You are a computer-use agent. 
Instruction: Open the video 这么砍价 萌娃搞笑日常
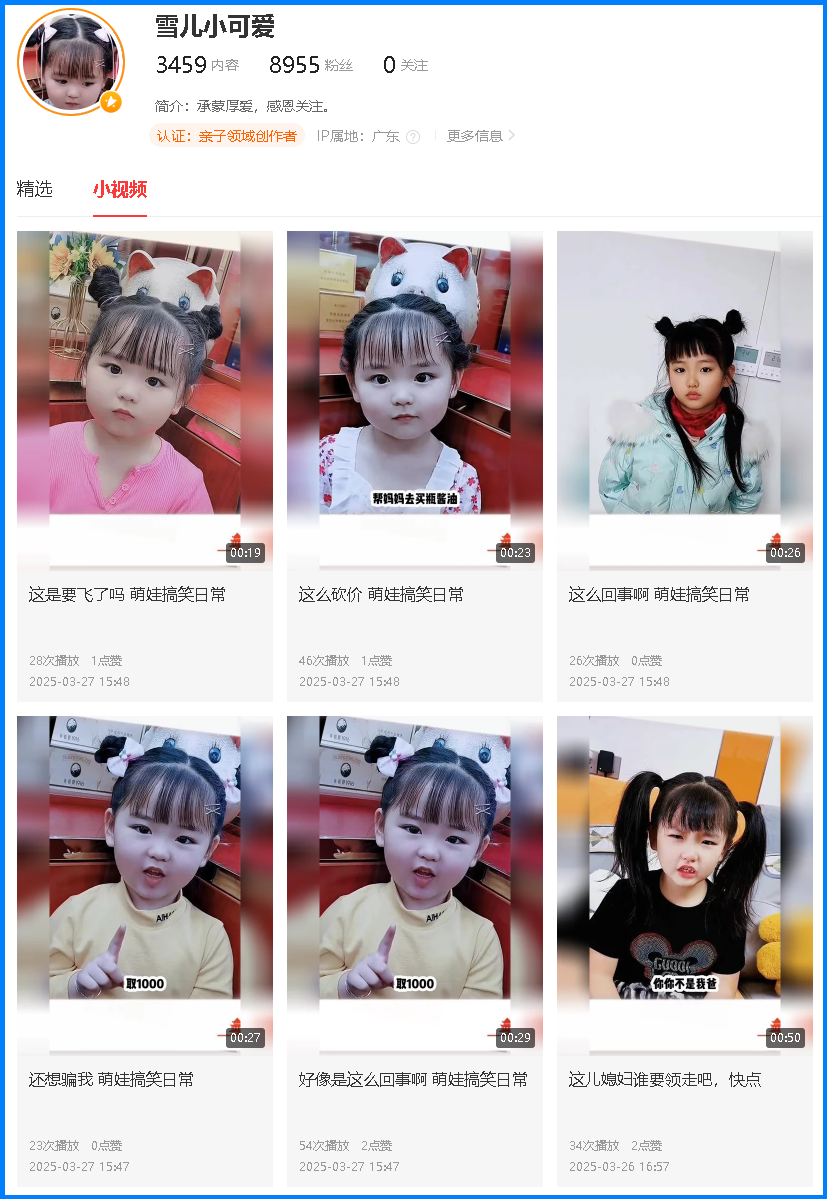click(x=415, y=400)
